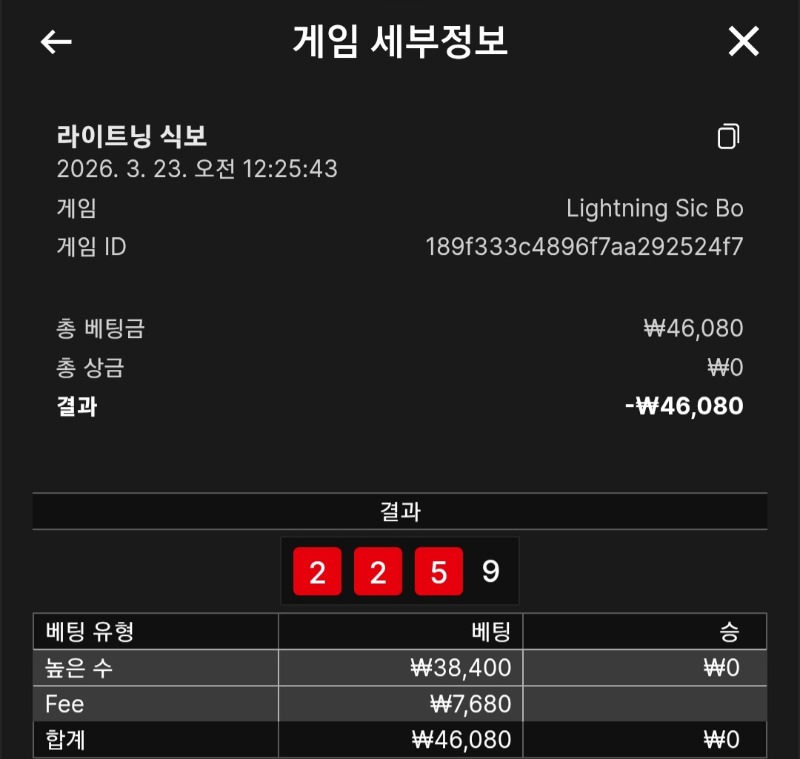Copy the game details
Screen dimensions: 800x759
(728, 137)
